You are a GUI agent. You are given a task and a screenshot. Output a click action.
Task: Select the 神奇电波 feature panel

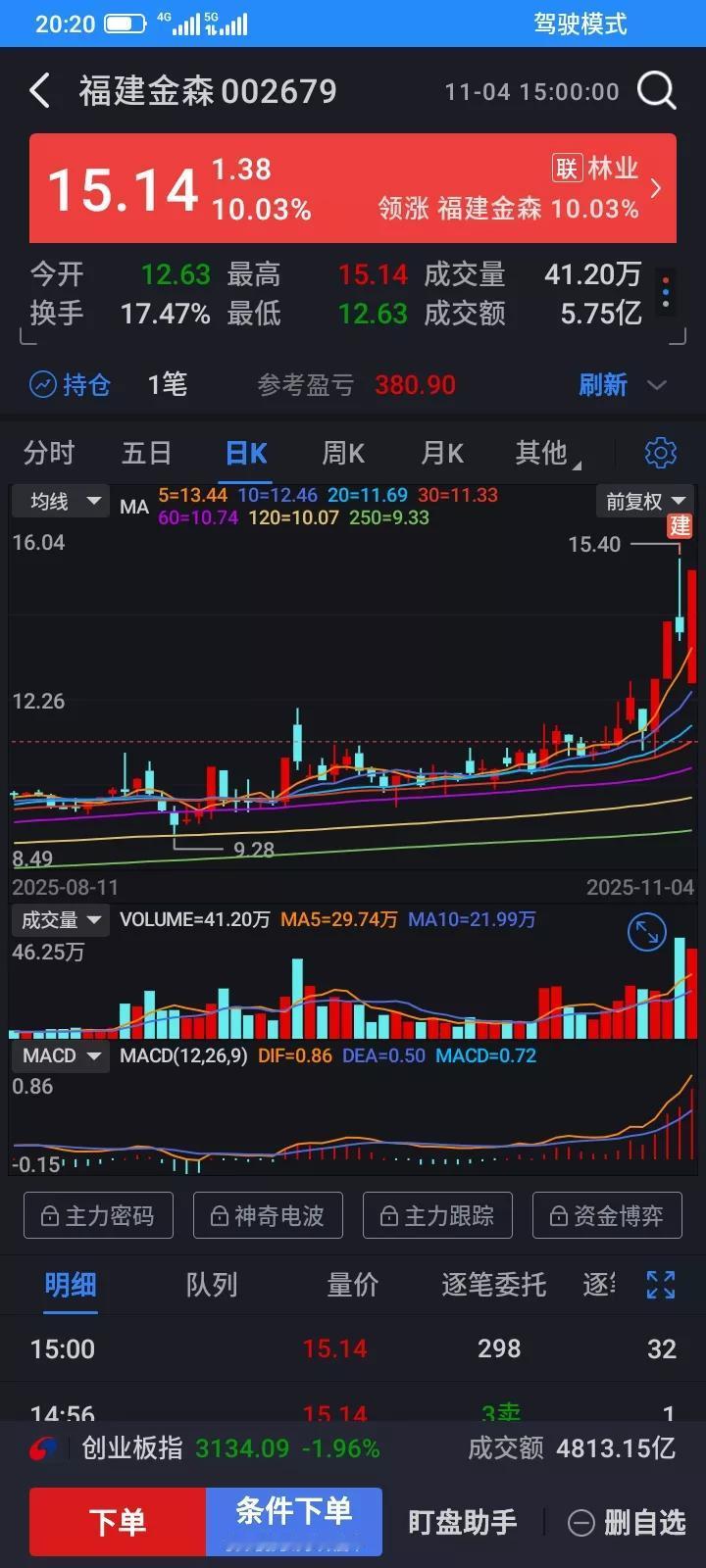click(x=268, y=1214)
